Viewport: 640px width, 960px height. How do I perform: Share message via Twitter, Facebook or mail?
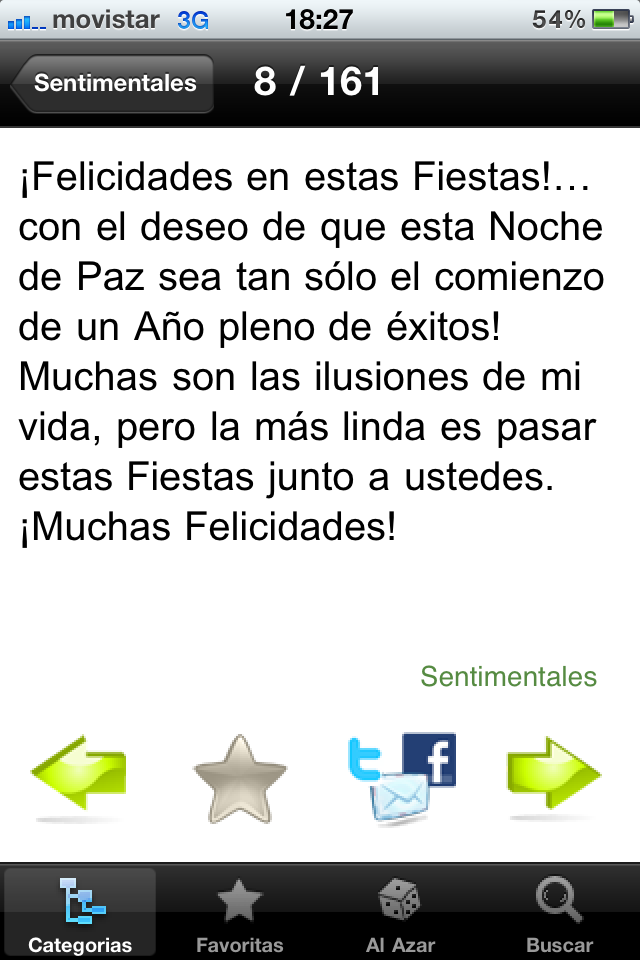click(400, 777)
